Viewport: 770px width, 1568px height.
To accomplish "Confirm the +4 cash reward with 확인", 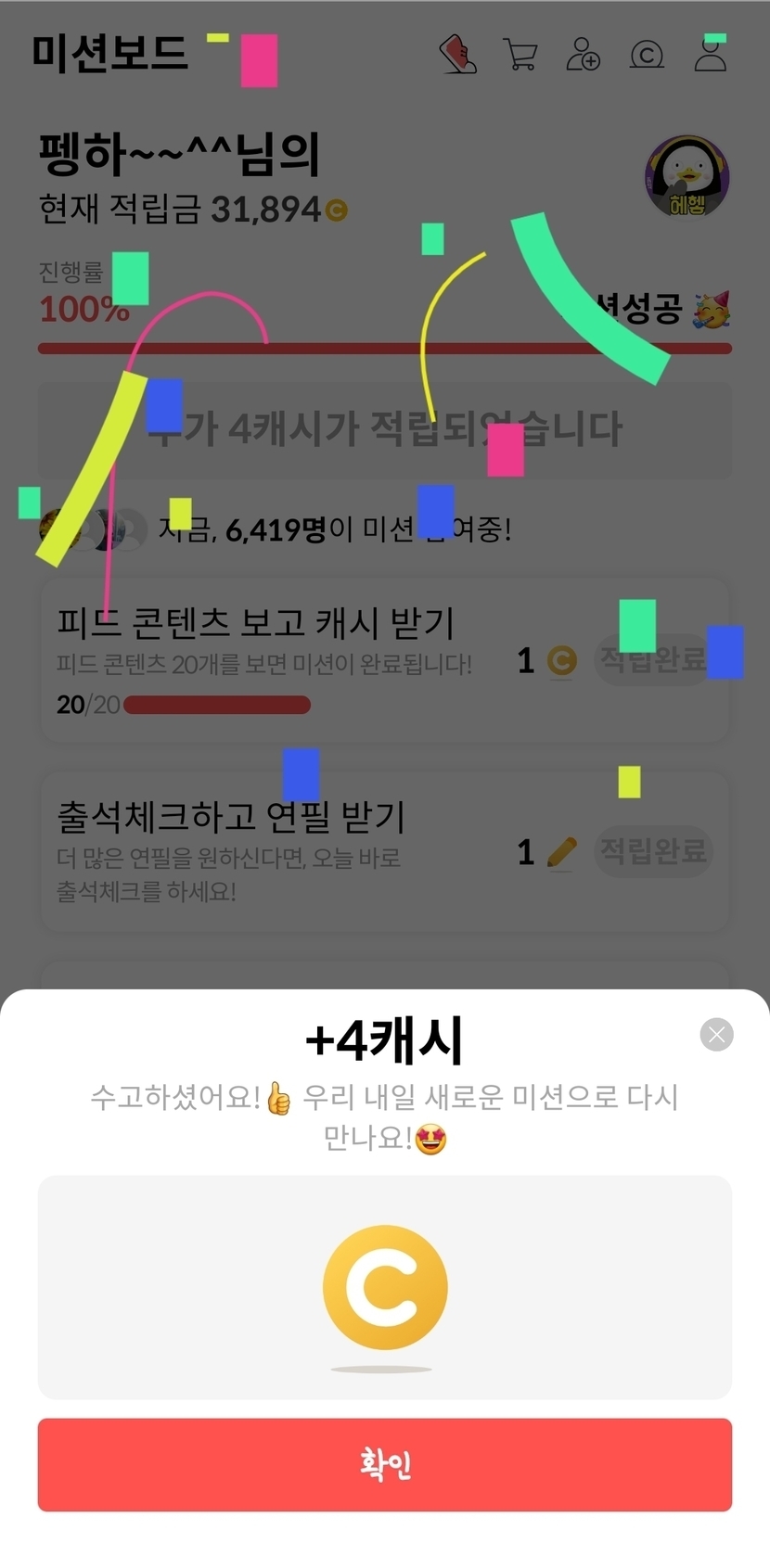I will (385, 1464).
